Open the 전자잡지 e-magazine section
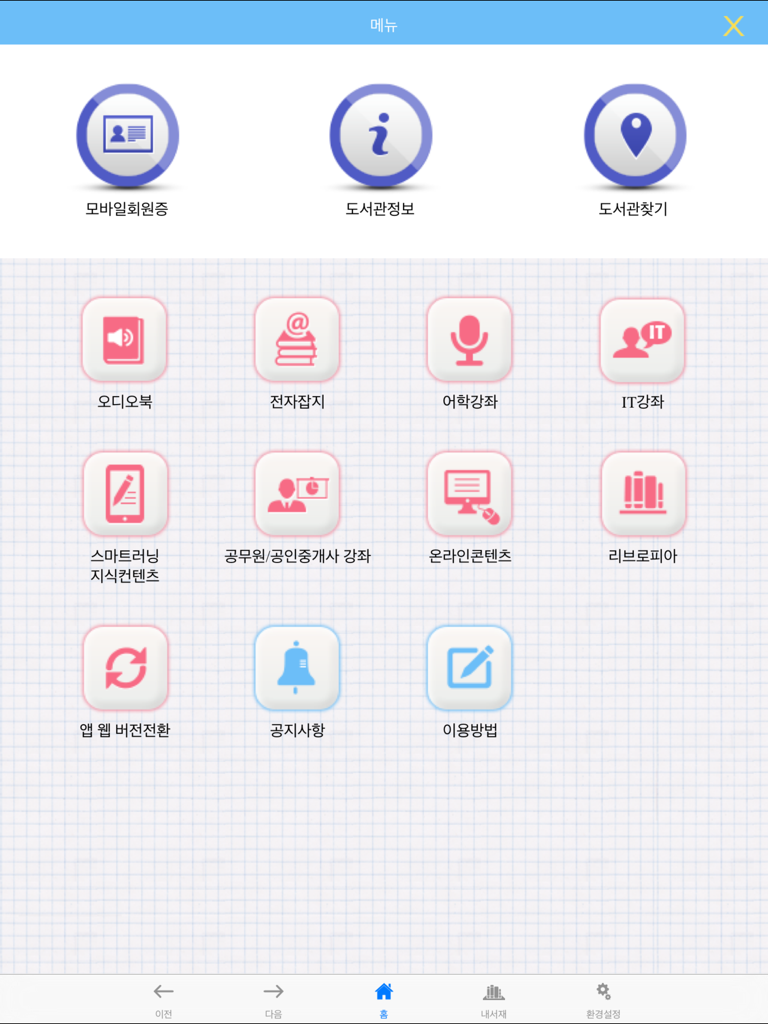 (x=297, y=340)
